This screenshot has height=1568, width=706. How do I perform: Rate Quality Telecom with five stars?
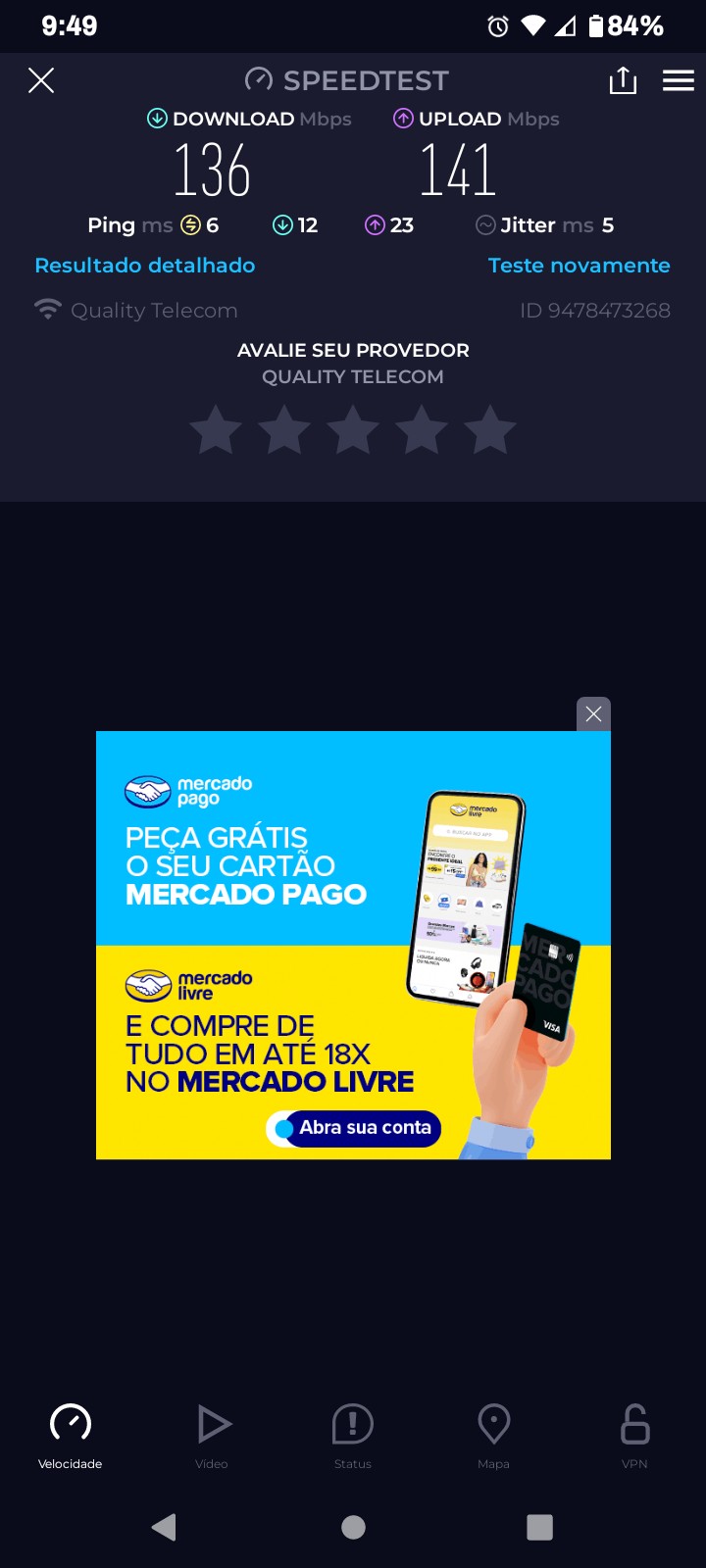pyautogui.click(x=489, y=431)
